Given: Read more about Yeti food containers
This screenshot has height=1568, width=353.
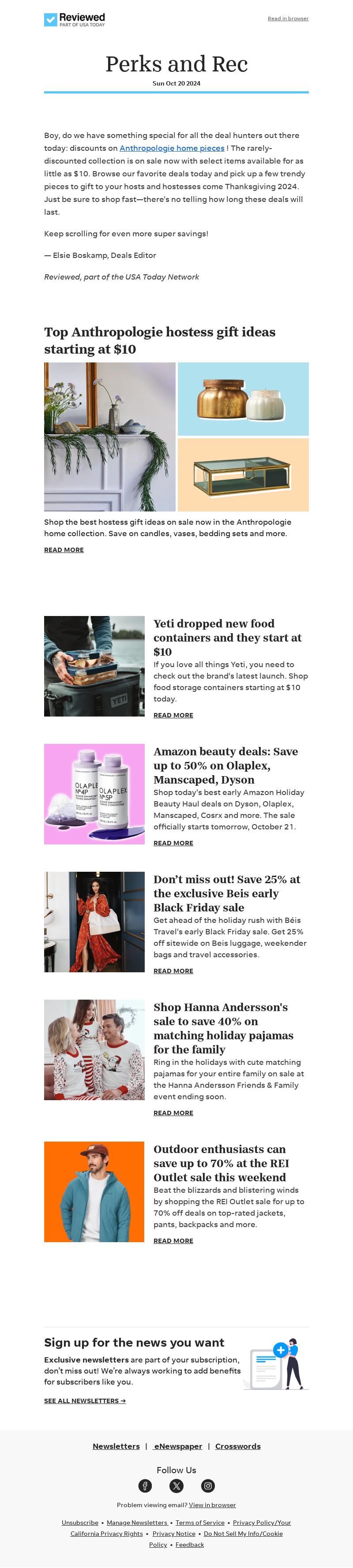Looking at the screenshot, I should [173, 715].
